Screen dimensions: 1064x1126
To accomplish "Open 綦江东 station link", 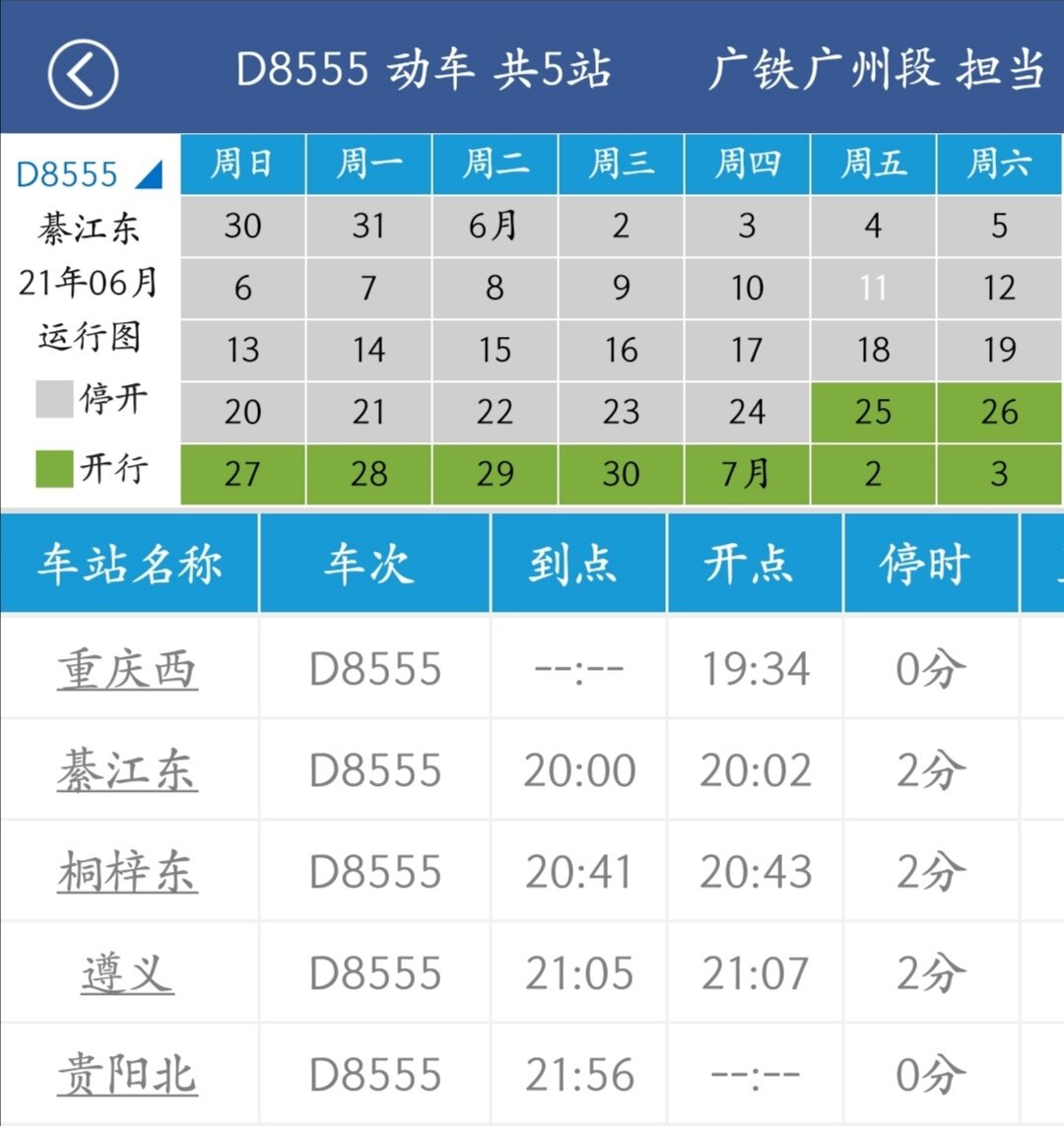I will [127, 771].
